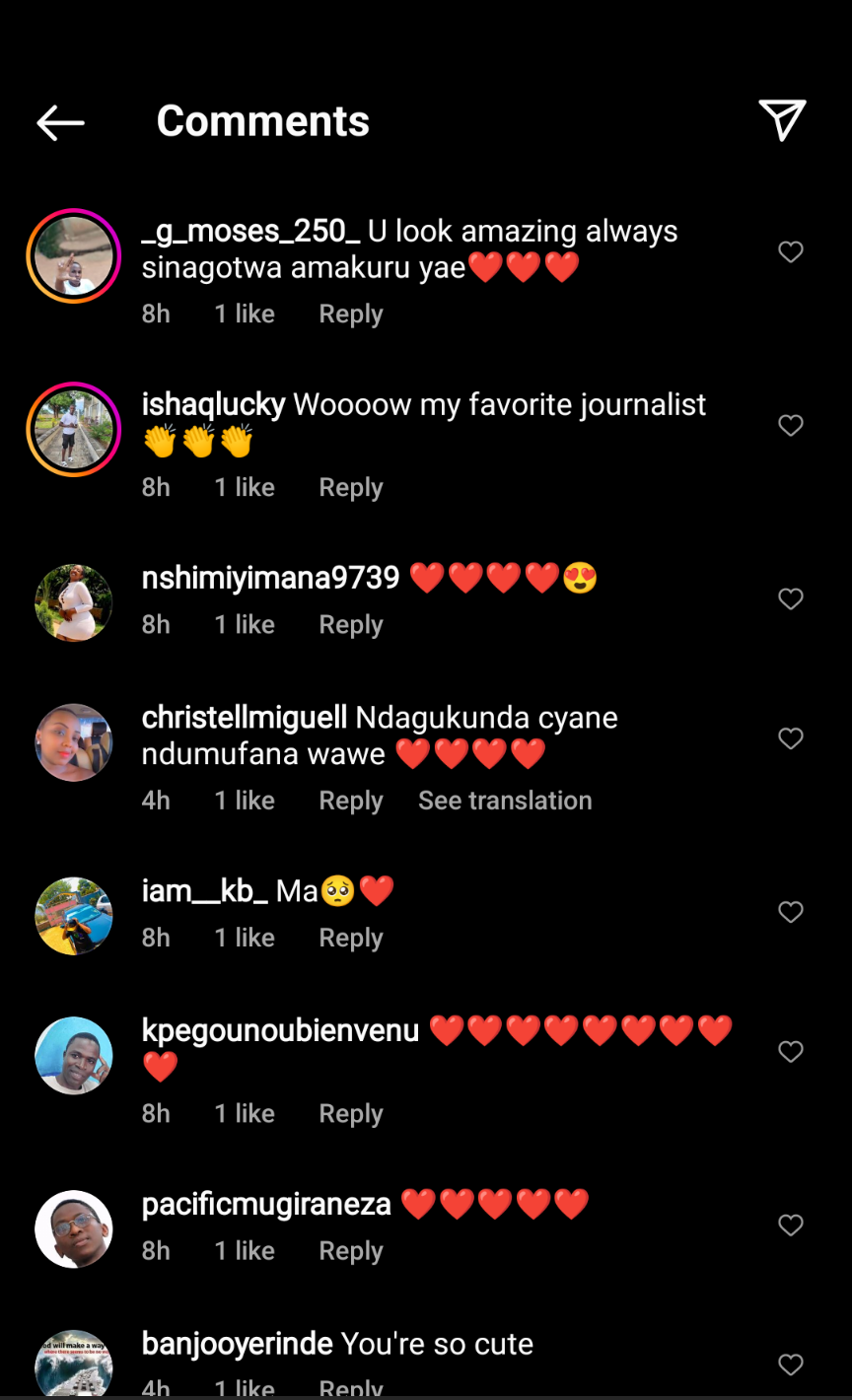
Task: Like ishaqlucky's comment
Action: click(x=790, y=426)
